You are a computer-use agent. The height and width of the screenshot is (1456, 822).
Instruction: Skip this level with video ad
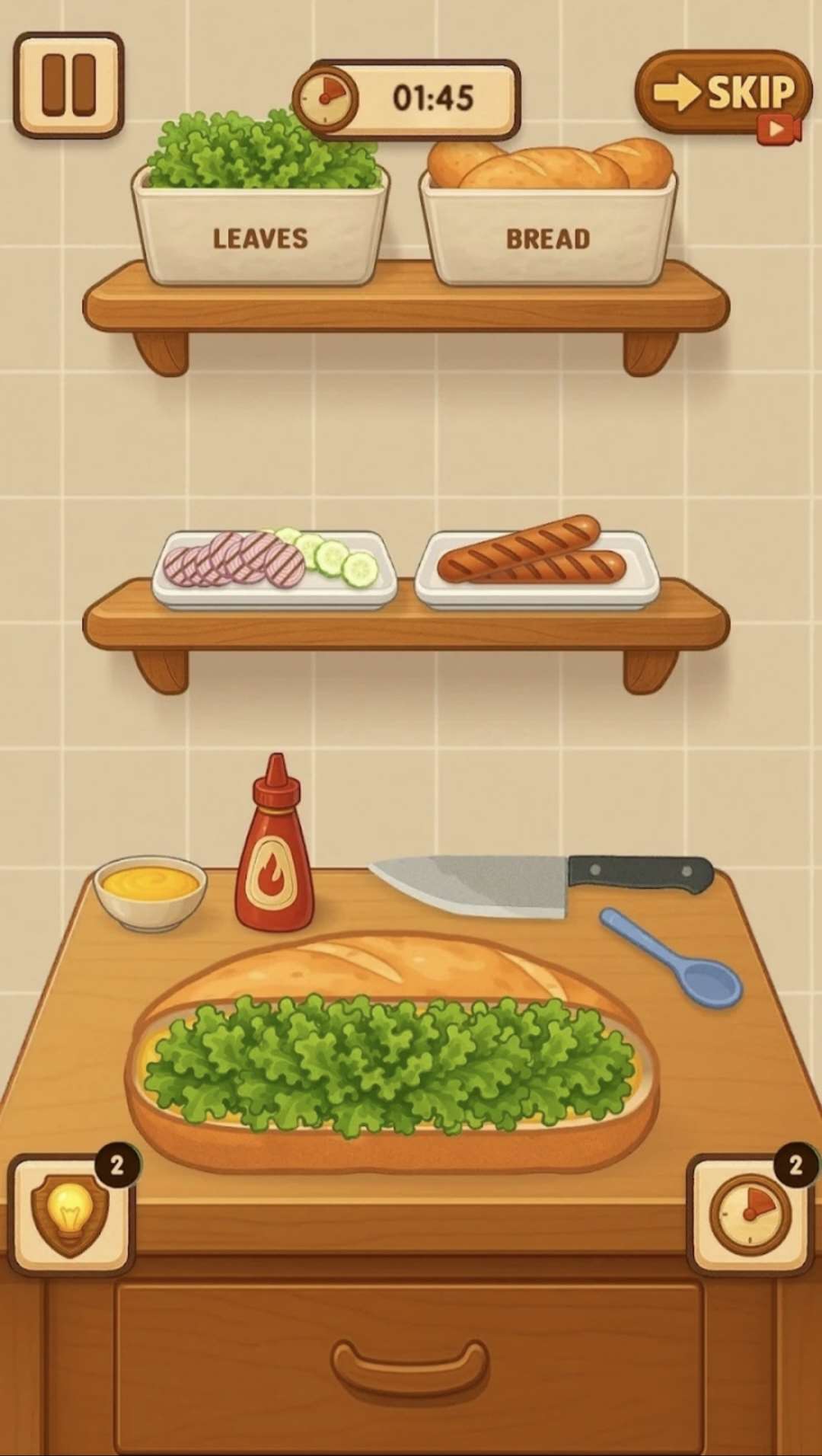[x=722, y=94]
